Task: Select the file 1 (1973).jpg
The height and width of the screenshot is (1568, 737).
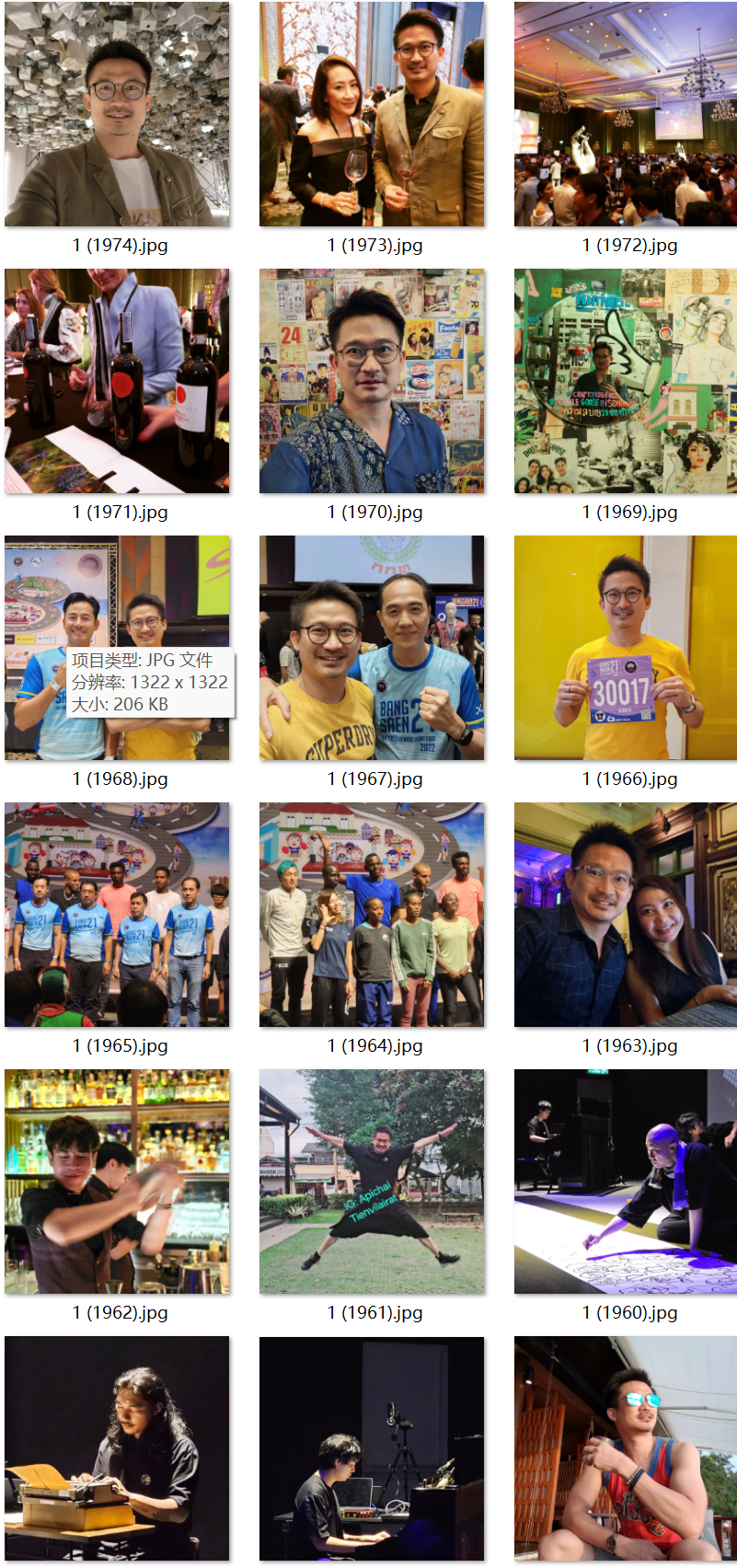Action: point(372,114)
